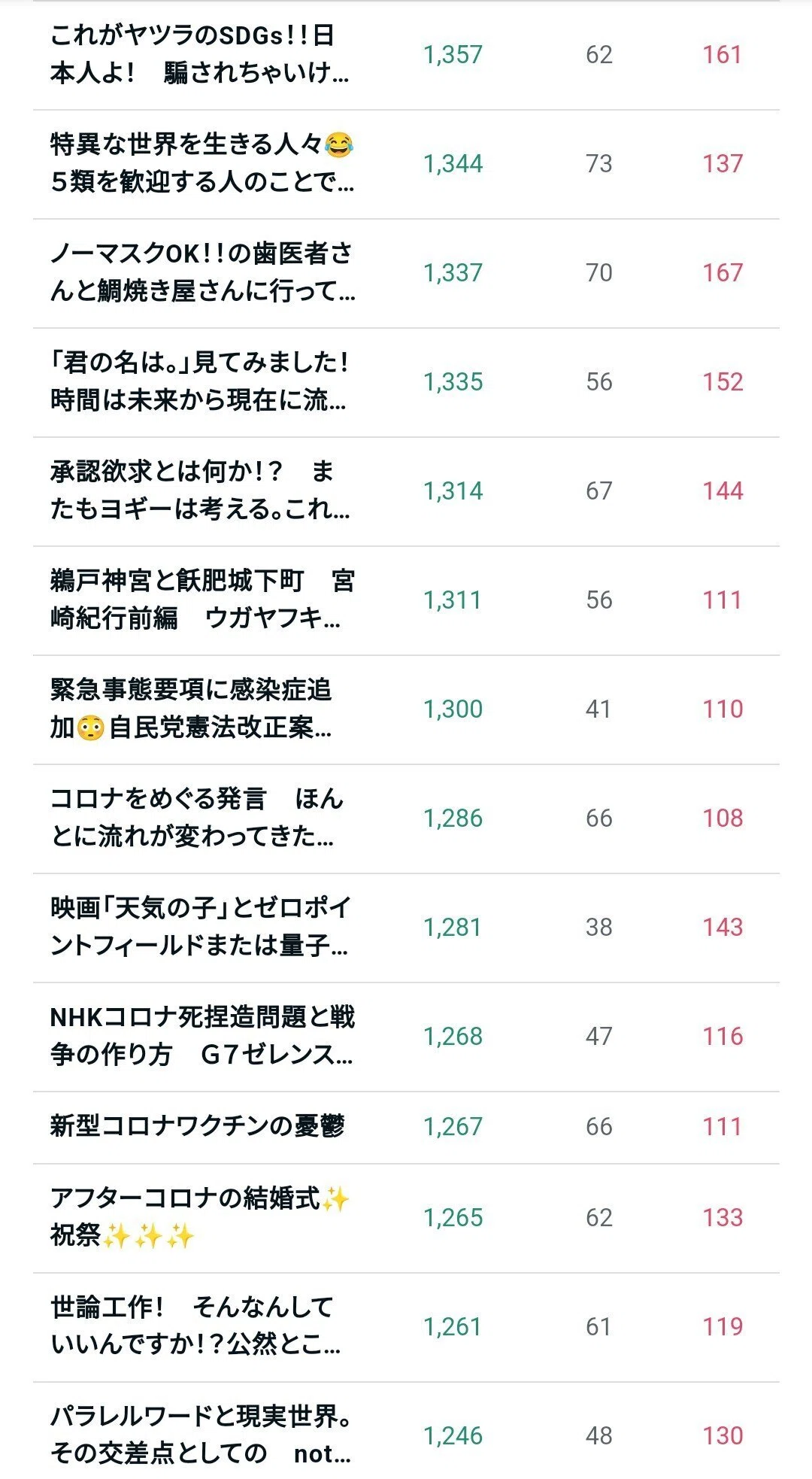Open the article 特異な世界を生きる人々
The height and width of the screenshot is (1479, 812).
click(x=201, y=163)
